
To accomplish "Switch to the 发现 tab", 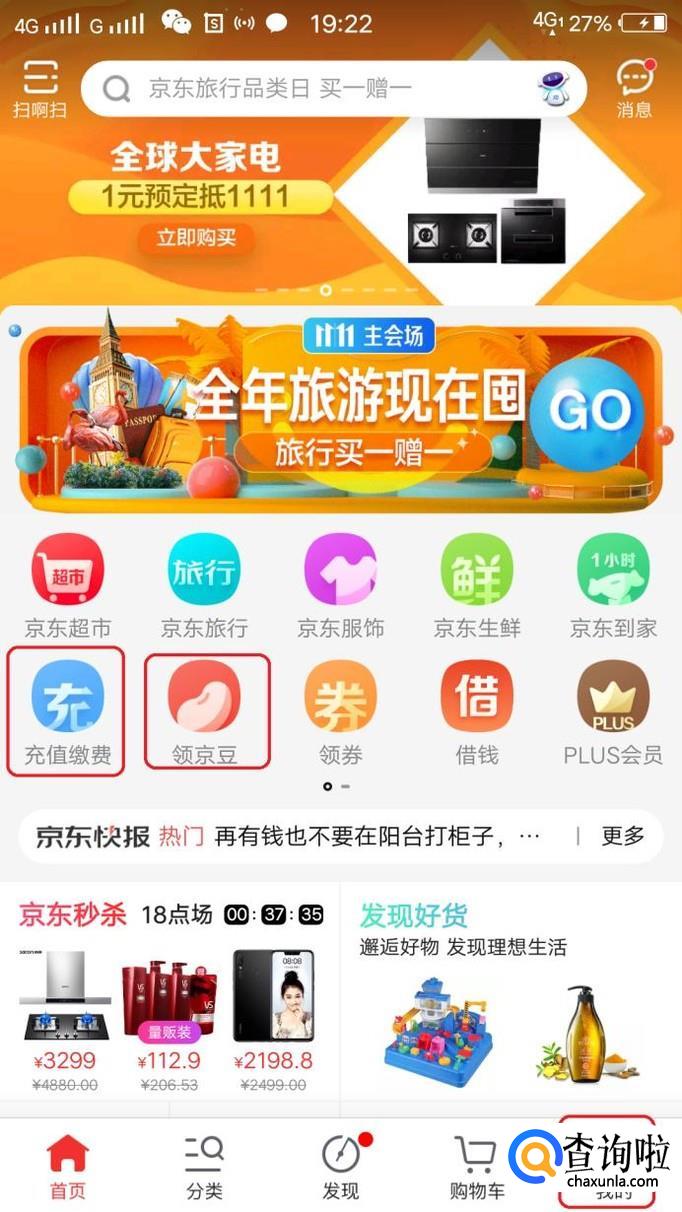I will pos(341,1166).
